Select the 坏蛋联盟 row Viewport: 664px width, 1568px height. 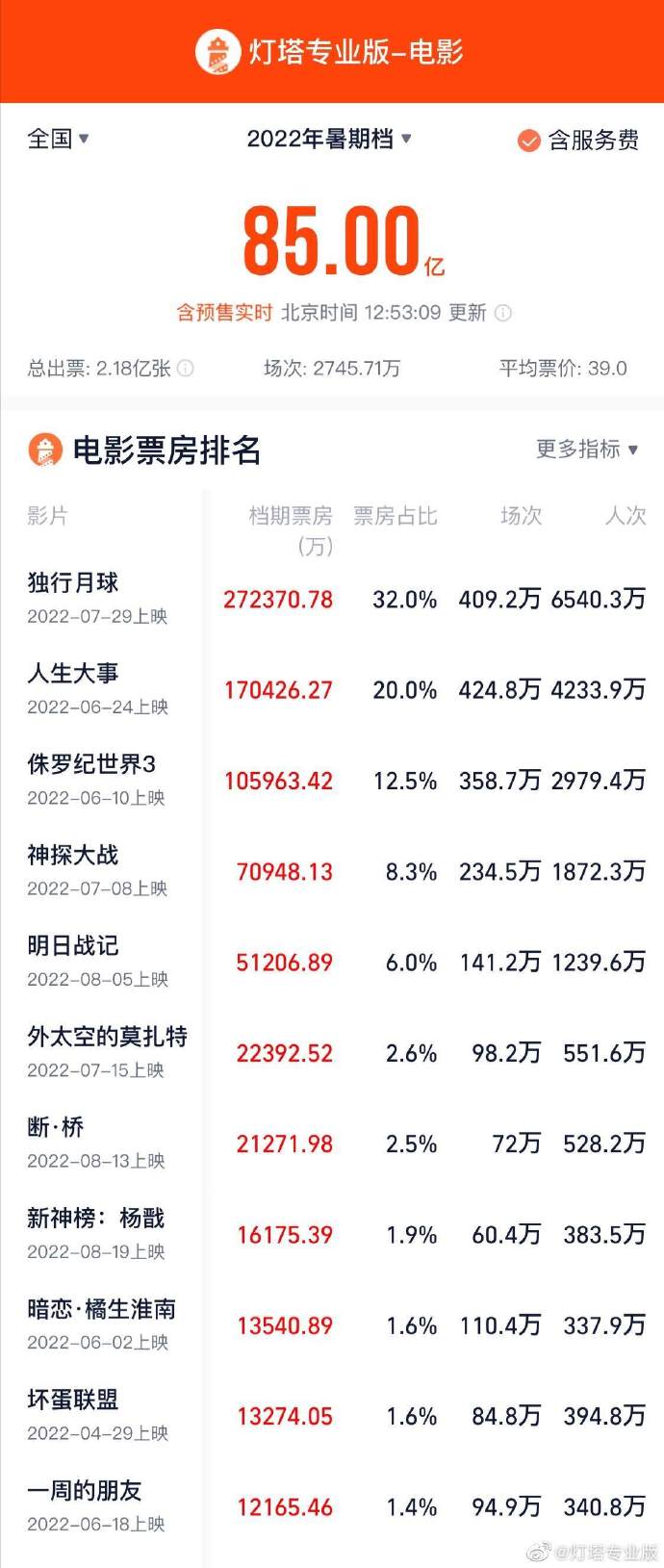click(x=73, y=1400)
